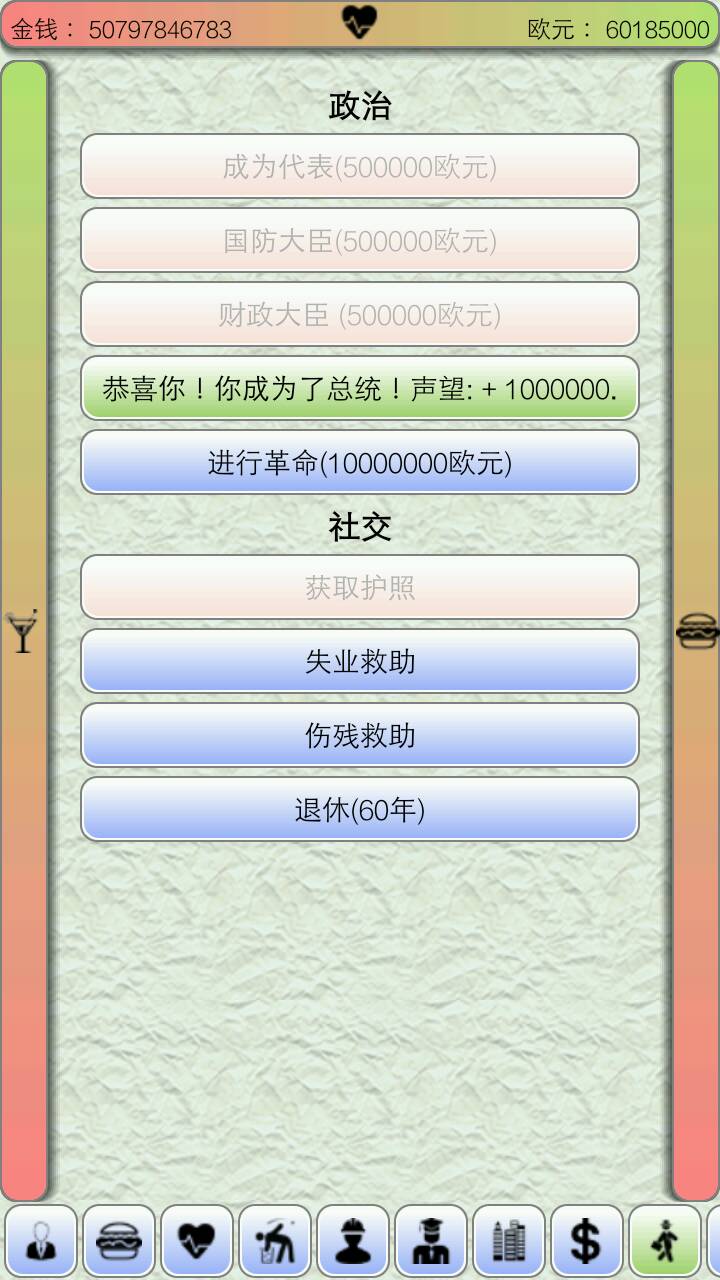720x1280 pixels.
Task: Switch to the burger food tab
Action: pyautogui.click(x=119, y=1241)
